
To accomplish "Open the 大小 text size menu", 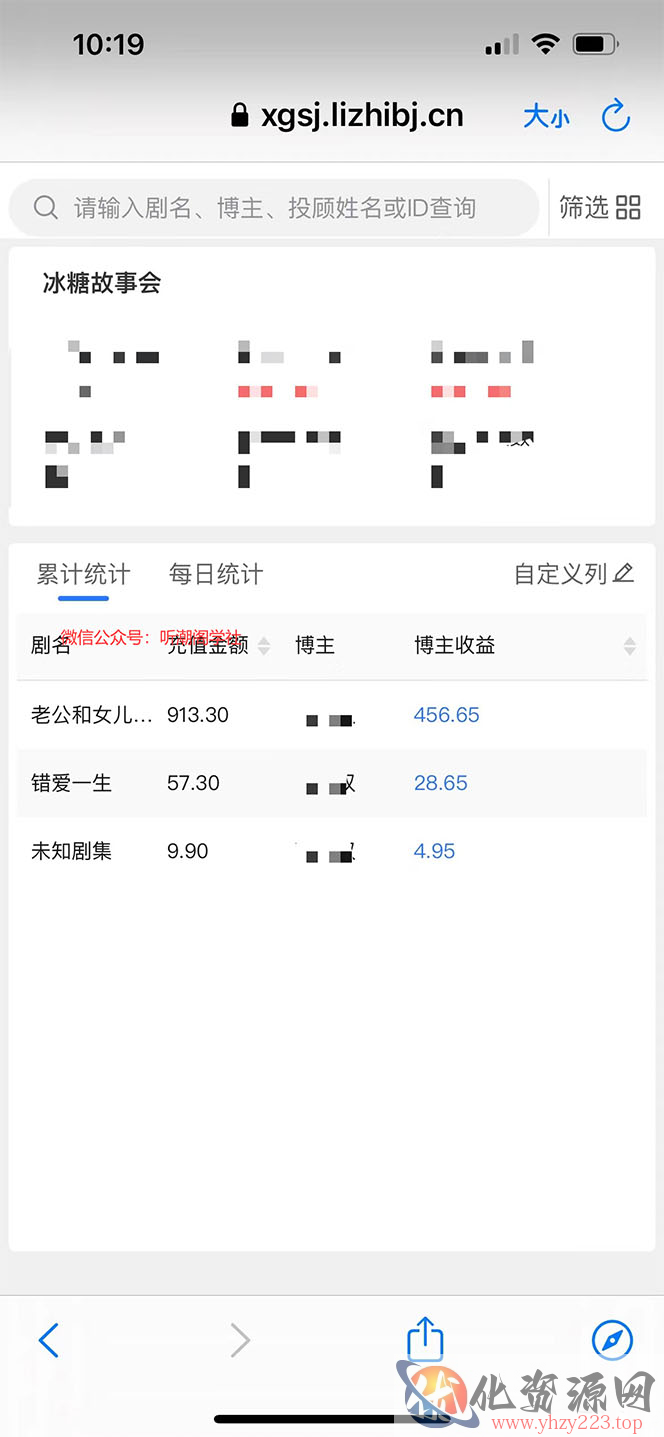I will click(x=546, y=117).
